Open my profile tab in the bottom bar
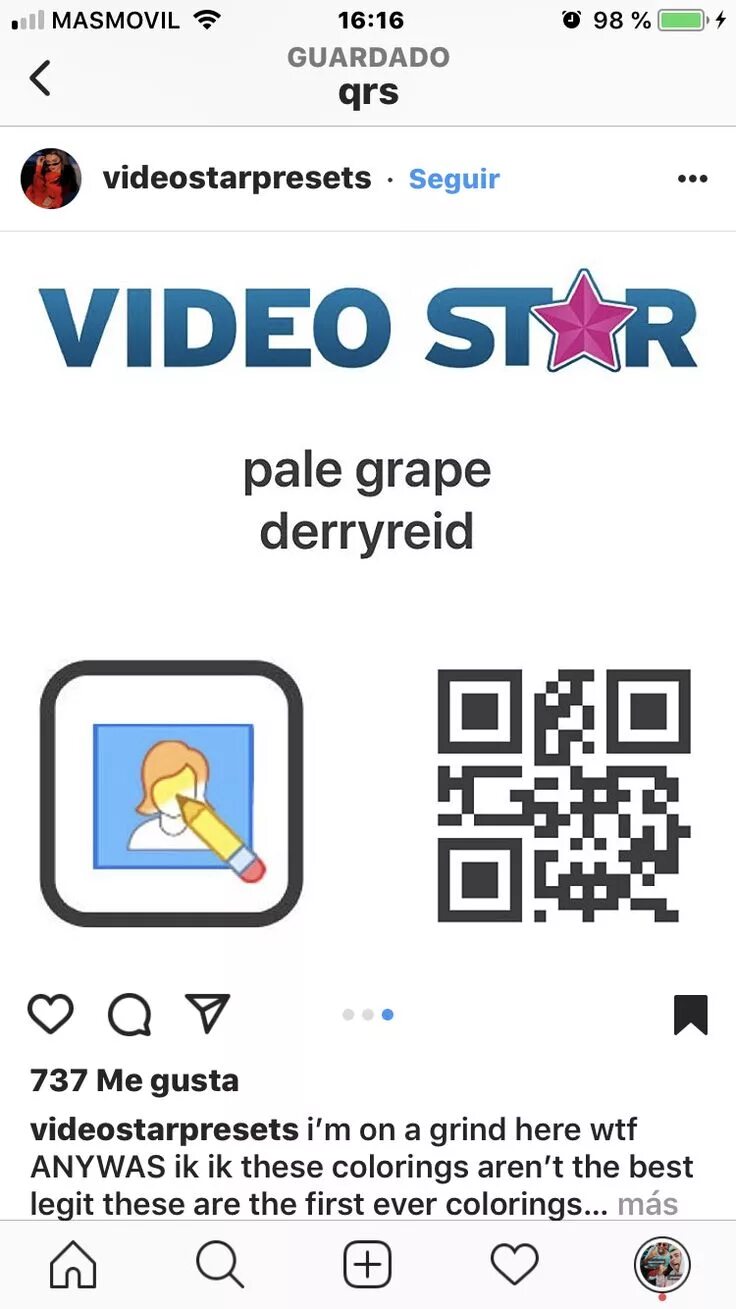This screenshot has height=1309, width=736. click(662, 1265)
